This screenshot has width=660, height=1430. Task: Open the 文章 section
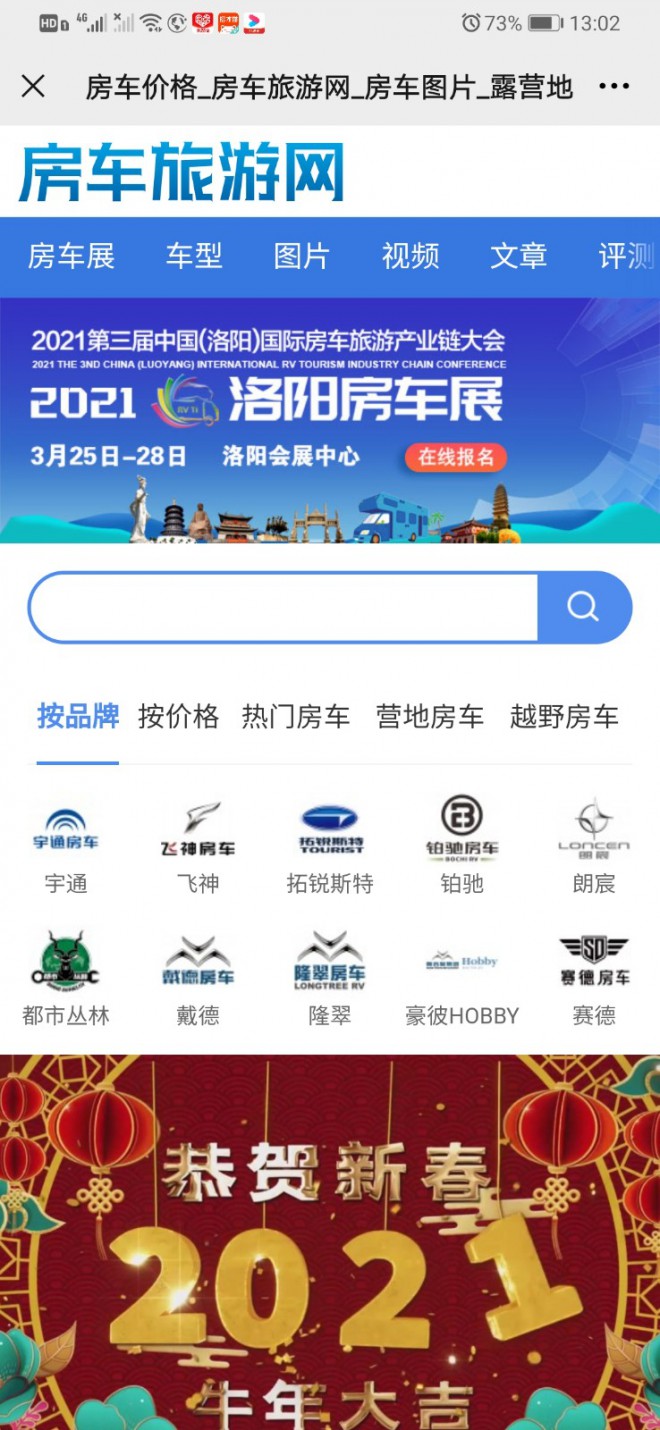click(x=518, y=256)
